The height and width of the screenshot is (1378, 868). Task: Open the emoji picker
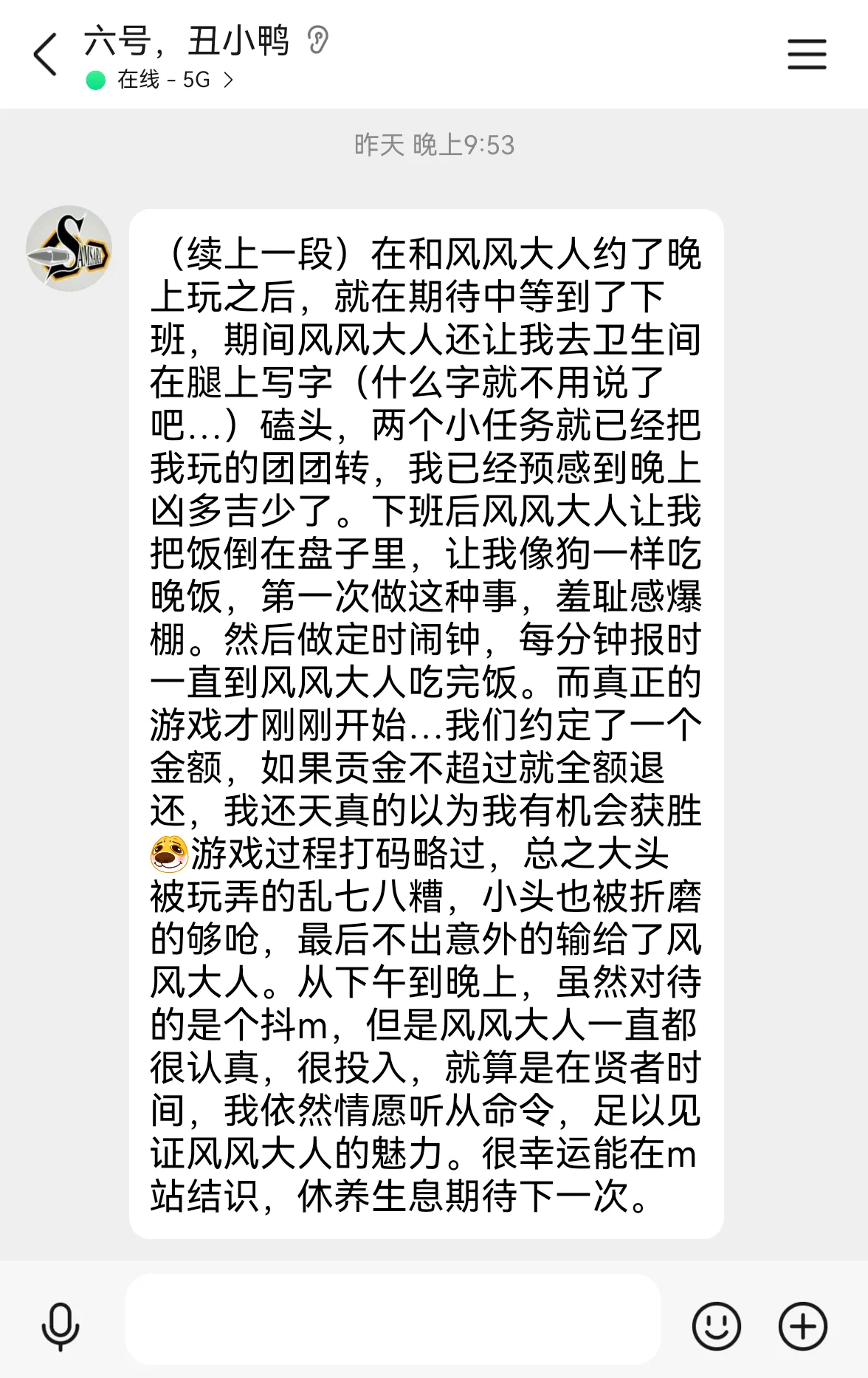716,1326
